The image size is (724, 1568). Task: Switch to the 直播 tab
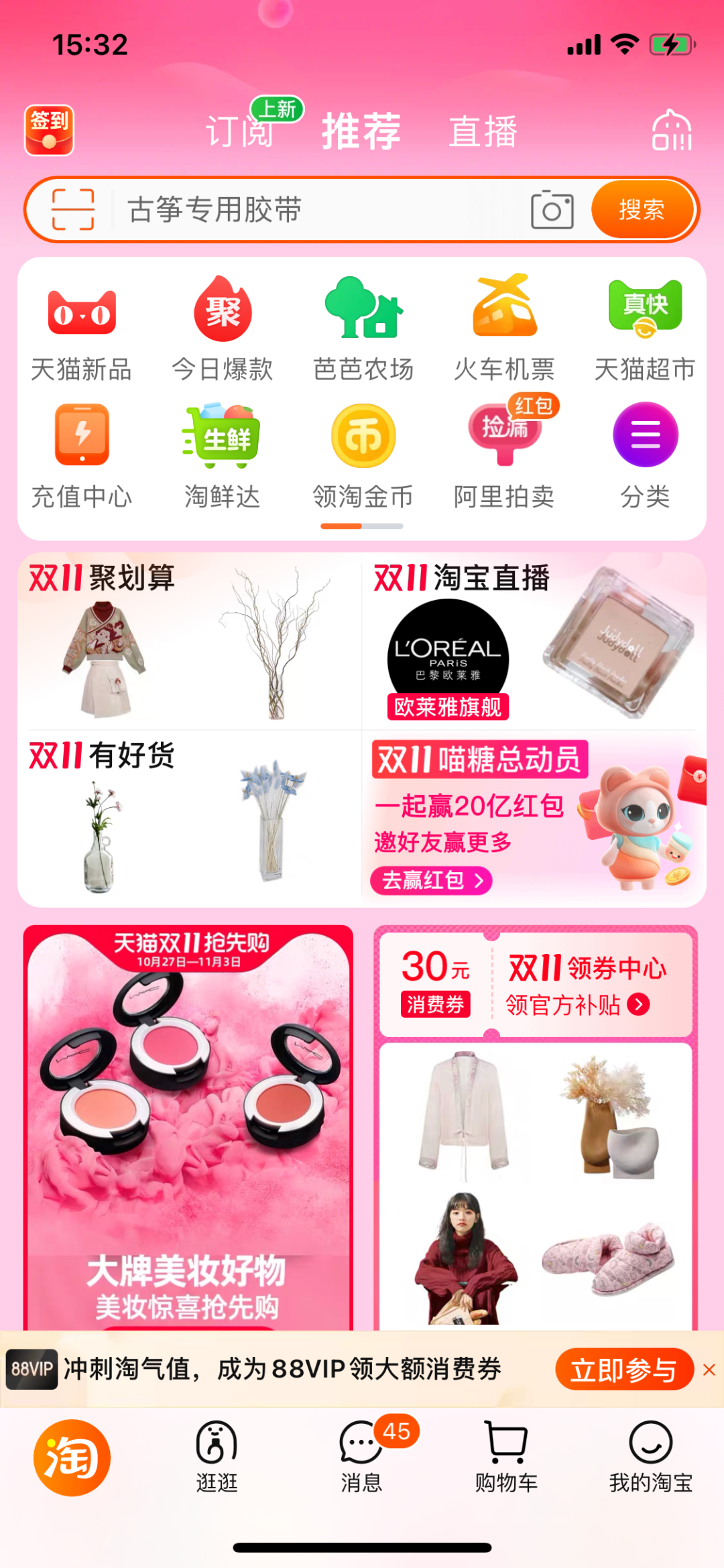click(483, 131)
